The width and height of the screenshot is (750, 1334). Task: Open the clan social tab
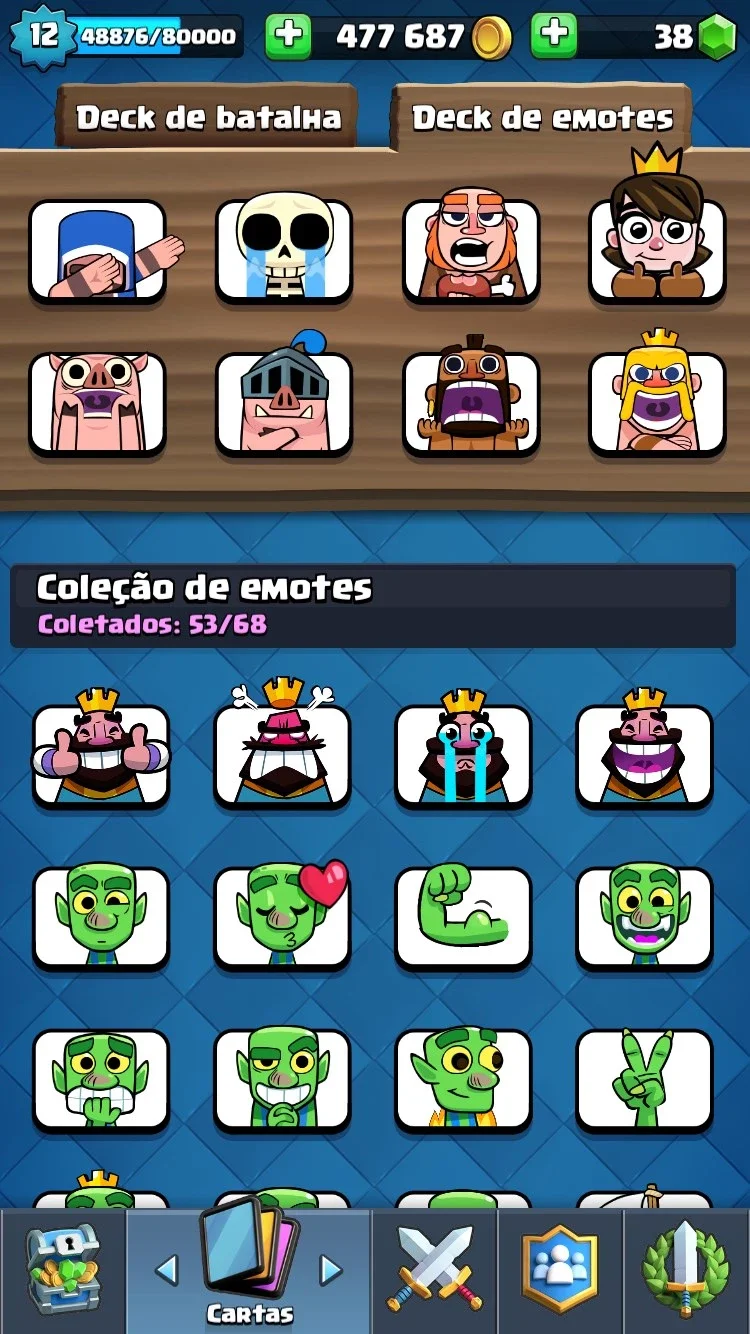(560, 1270)
